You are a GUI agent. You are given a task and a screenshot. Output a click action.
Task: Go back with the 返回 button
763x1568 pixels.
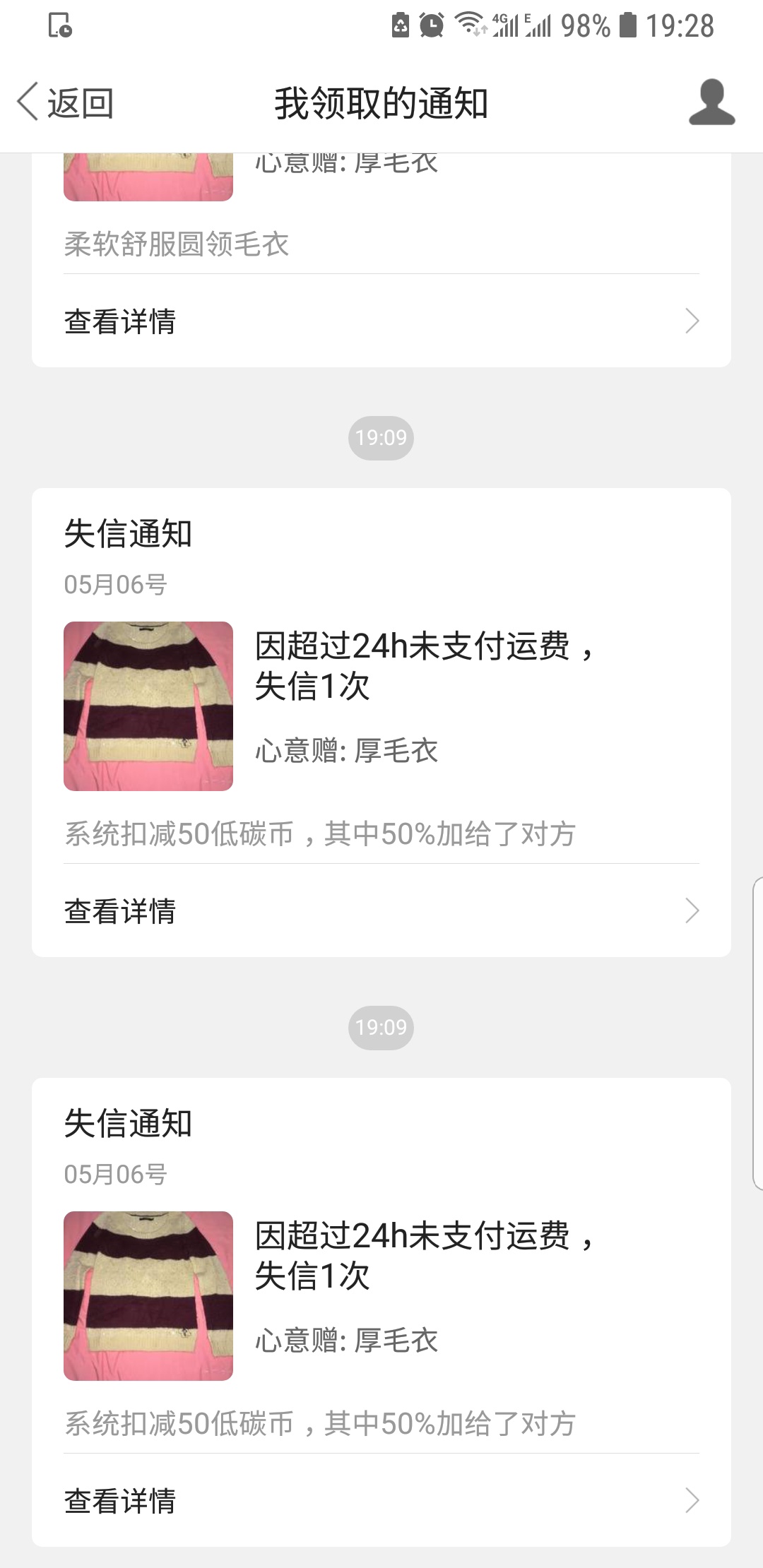(x=66, y=103)
